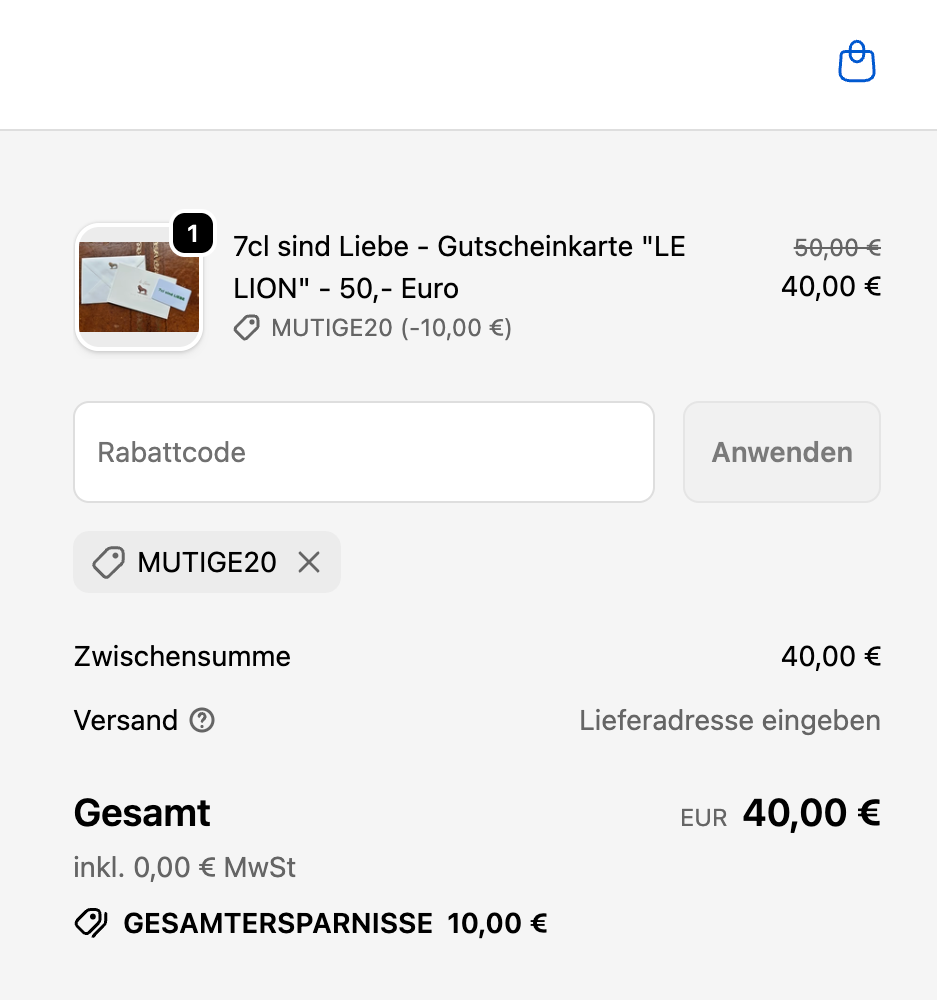Show shipping info next to Versand
Viewport: 937px width, 1000px height.
point(202,720)
